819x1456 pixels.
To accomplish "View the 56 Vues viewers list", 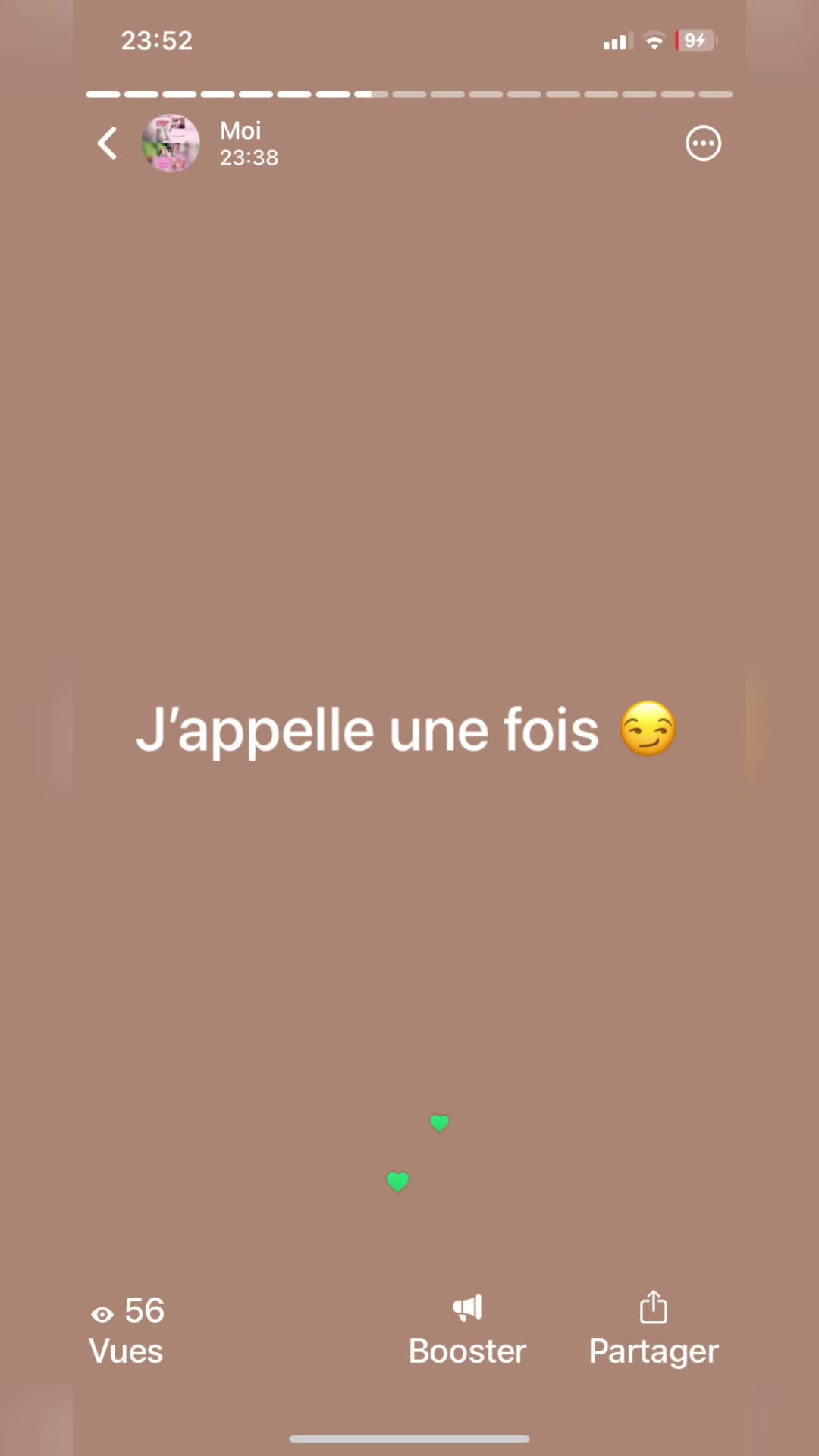I will click(127, 1330).
